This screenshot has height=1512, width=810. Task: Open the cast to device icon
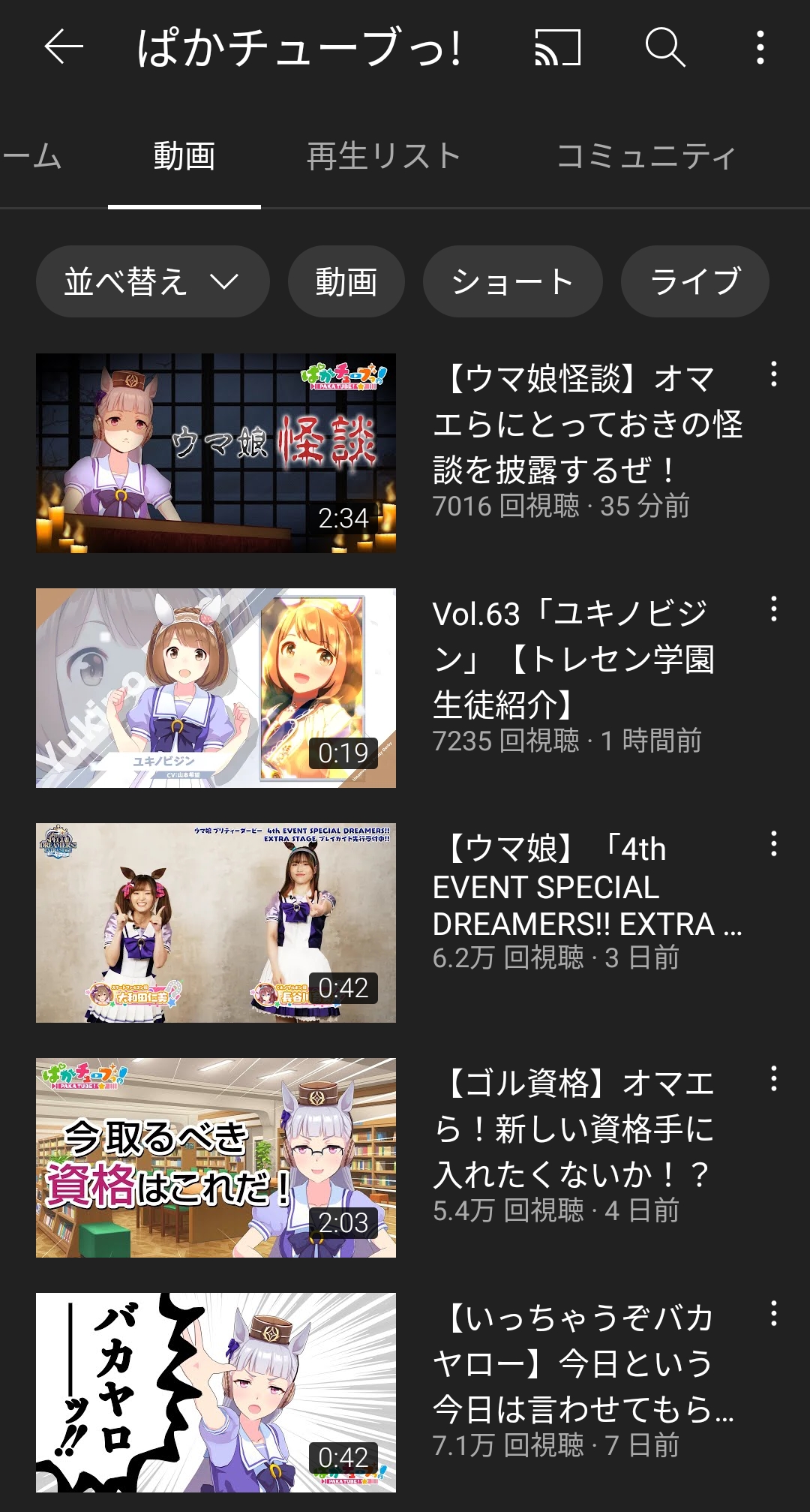point(558,48)
